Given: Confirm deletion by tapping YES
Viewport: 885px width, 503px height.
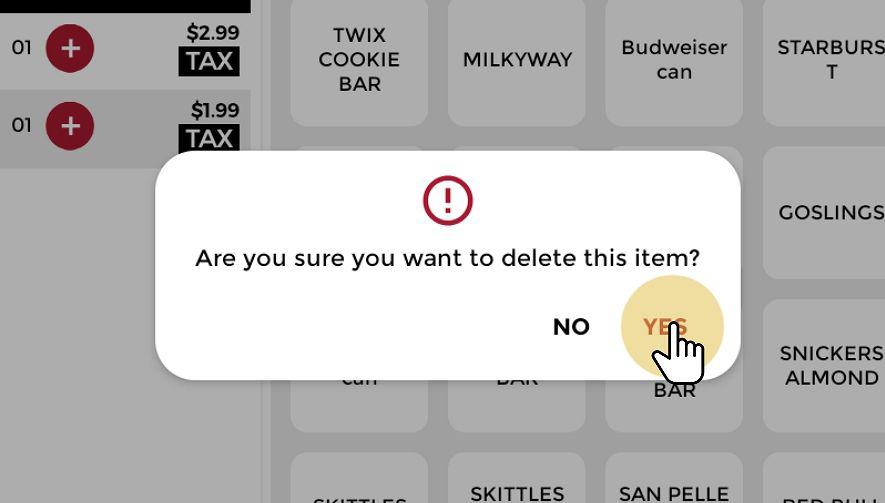Looking at the screenshot, I should click(x=666, y=327).
